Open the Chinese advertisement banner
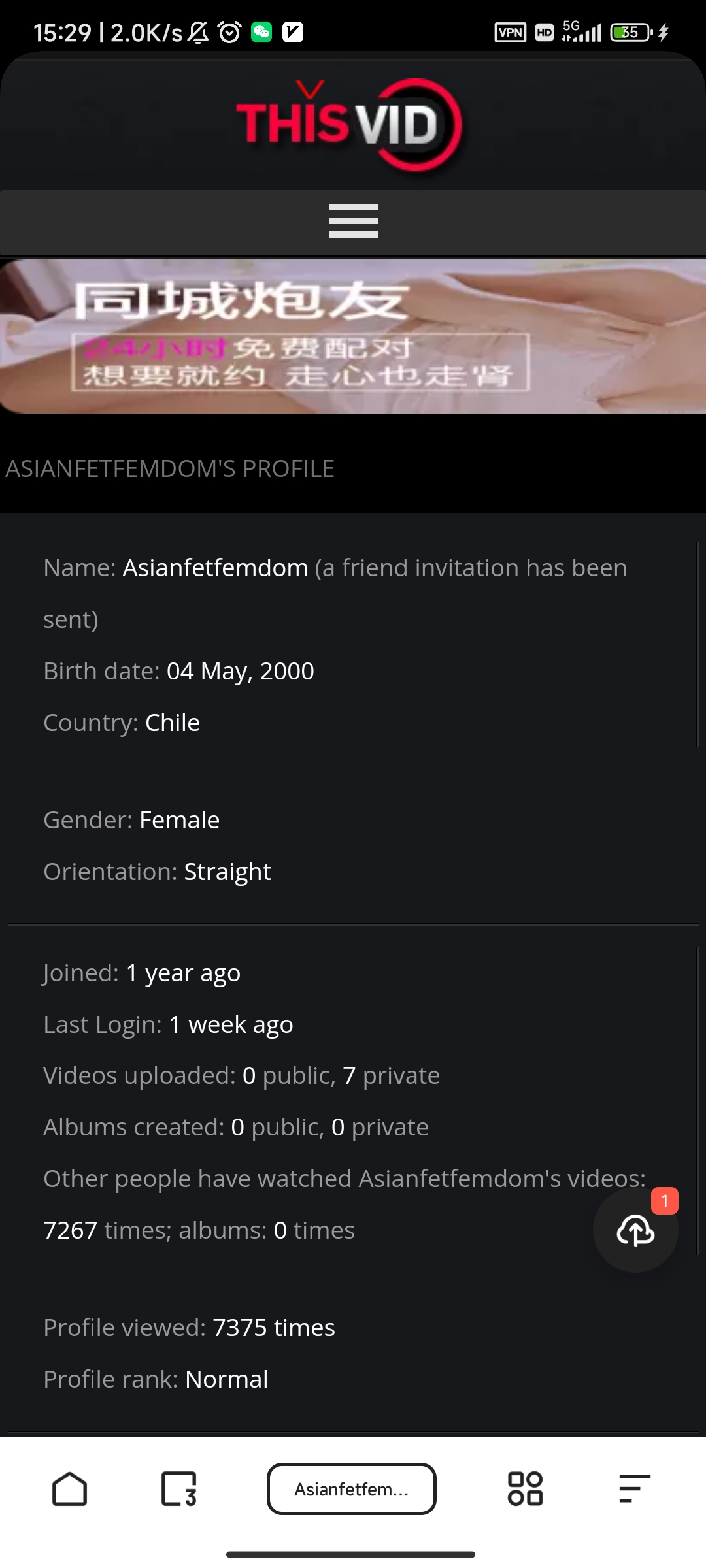 [353, 336]
